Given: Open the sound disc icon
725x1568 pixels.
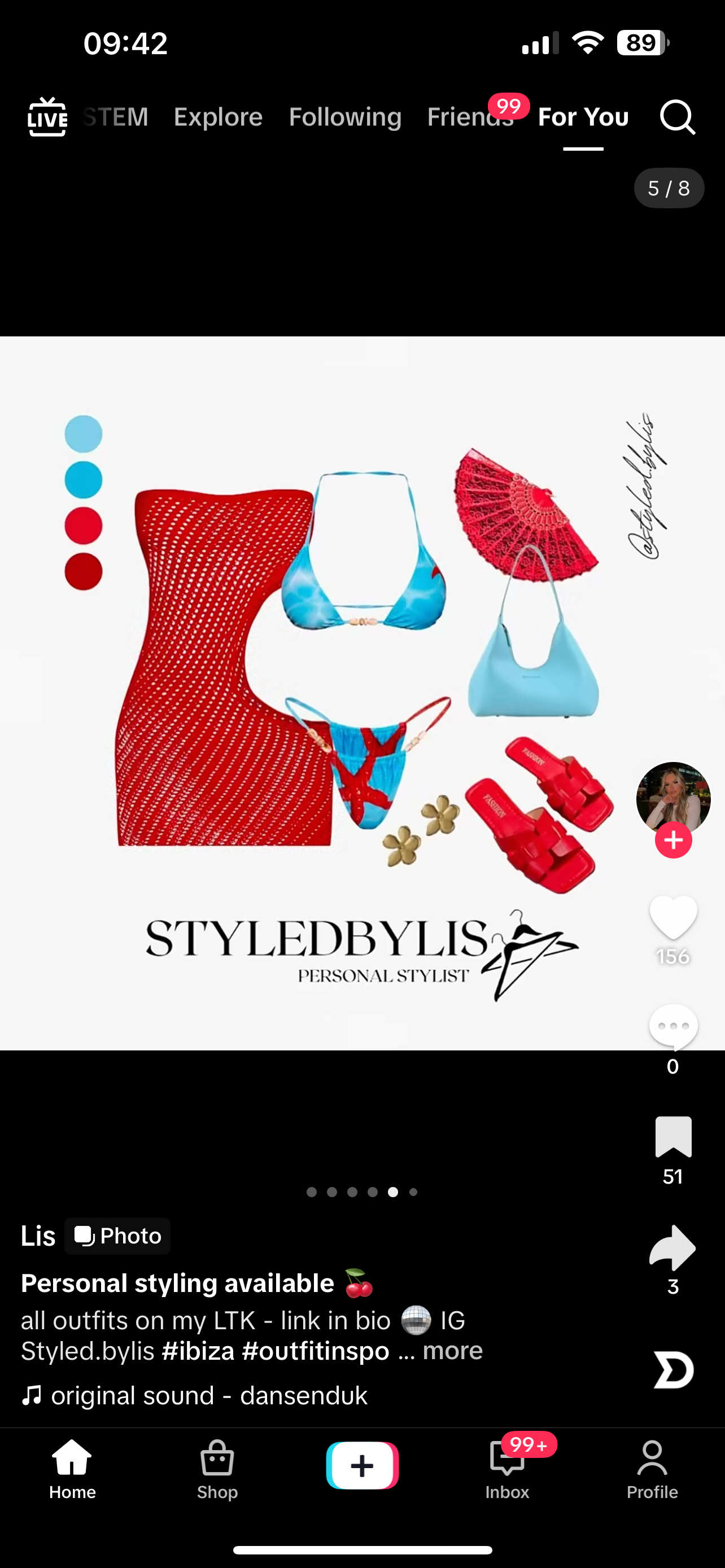Looking at the screenshot, I should (x=672, y=1369).
